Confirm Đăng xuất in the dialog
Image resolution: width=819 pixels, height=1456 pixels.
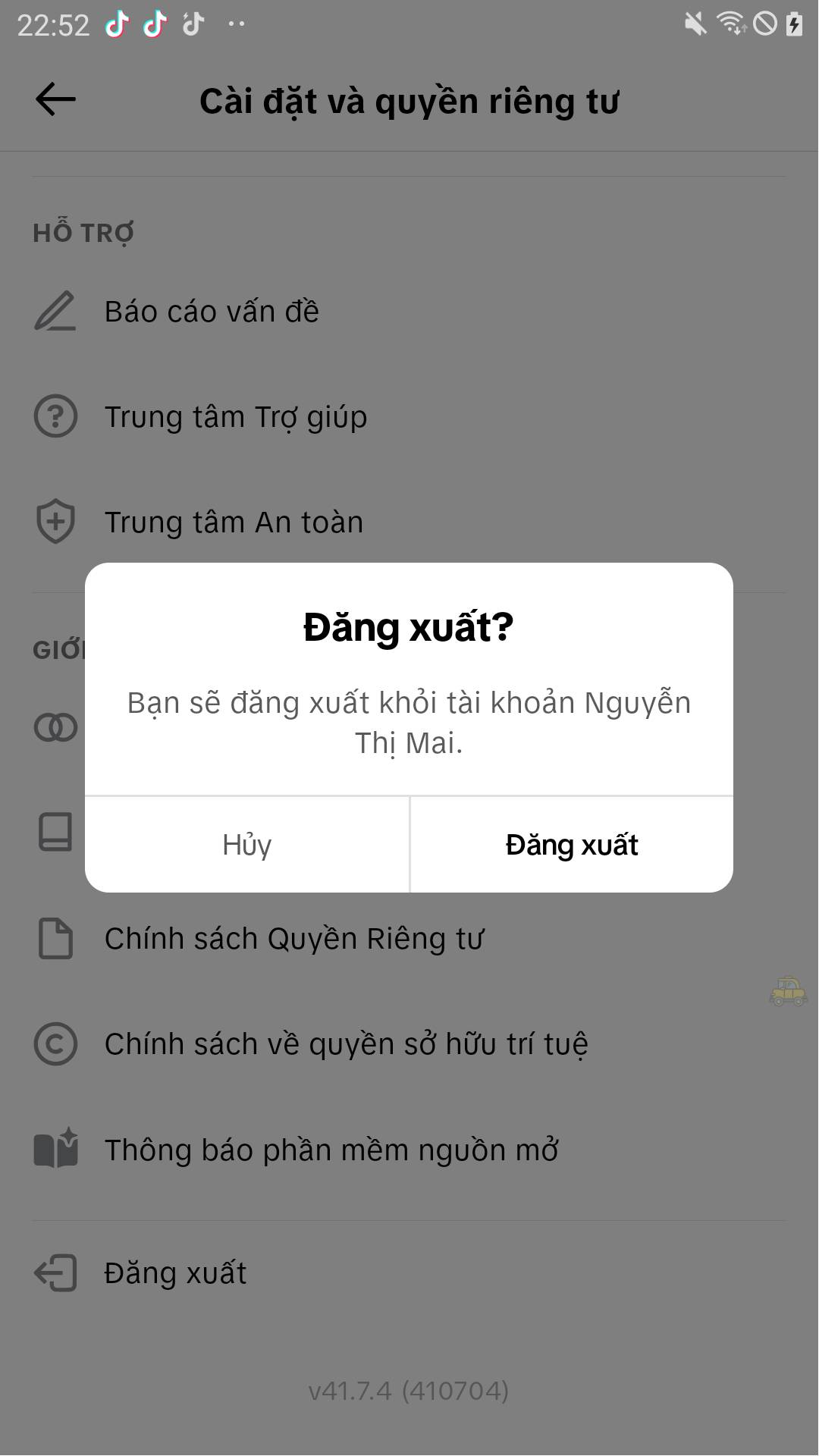[572, 845]
